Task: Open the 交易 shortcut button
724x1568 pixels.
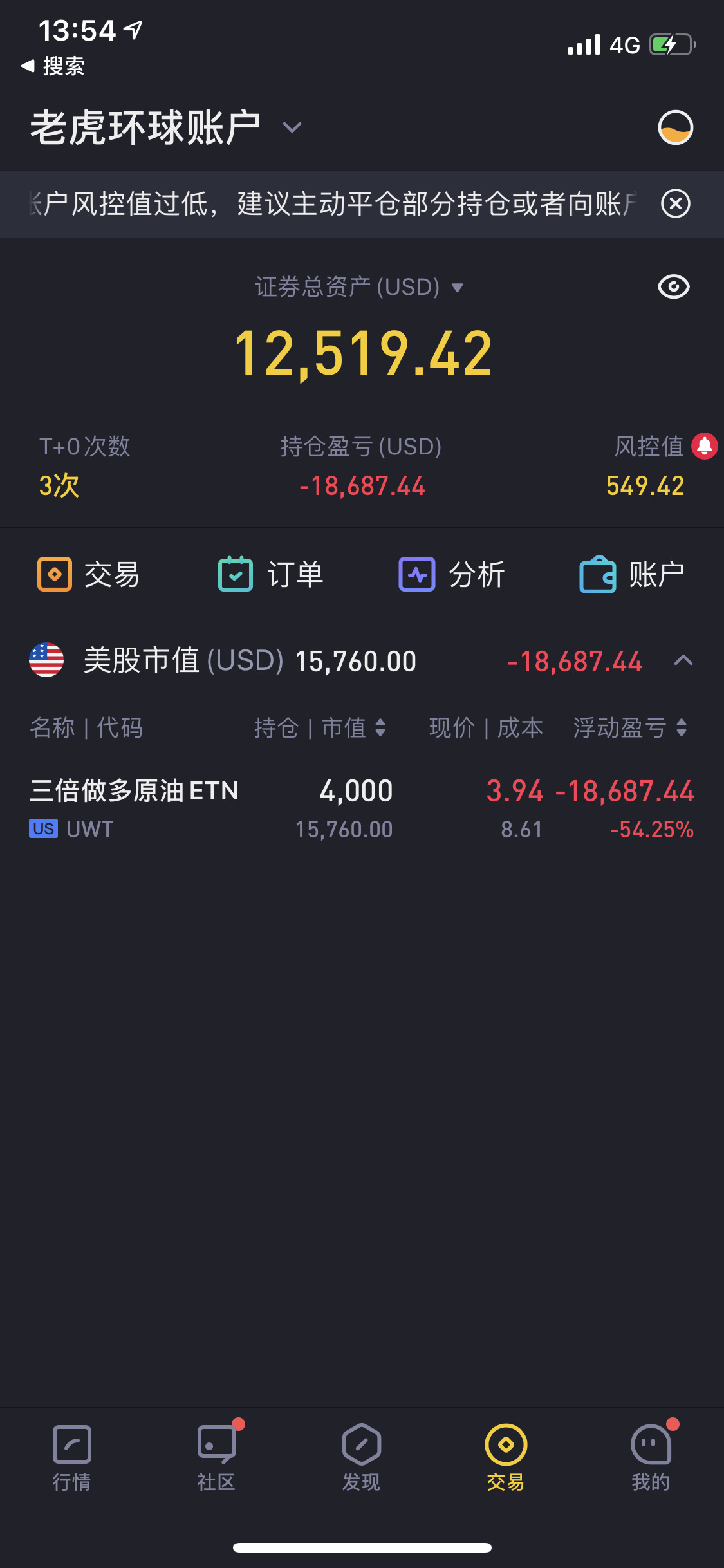Action: 89,574
